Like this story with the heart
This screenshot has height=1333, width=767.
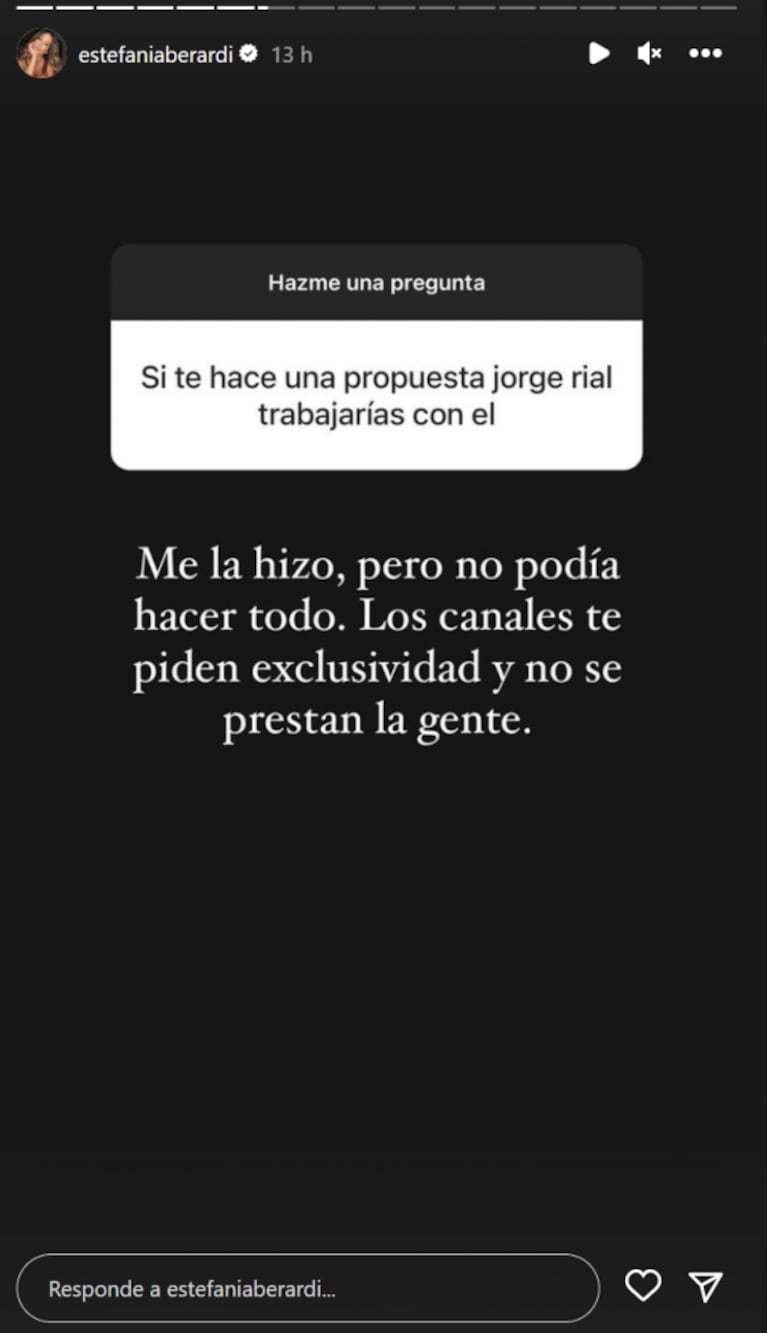tap(643, 1286)
